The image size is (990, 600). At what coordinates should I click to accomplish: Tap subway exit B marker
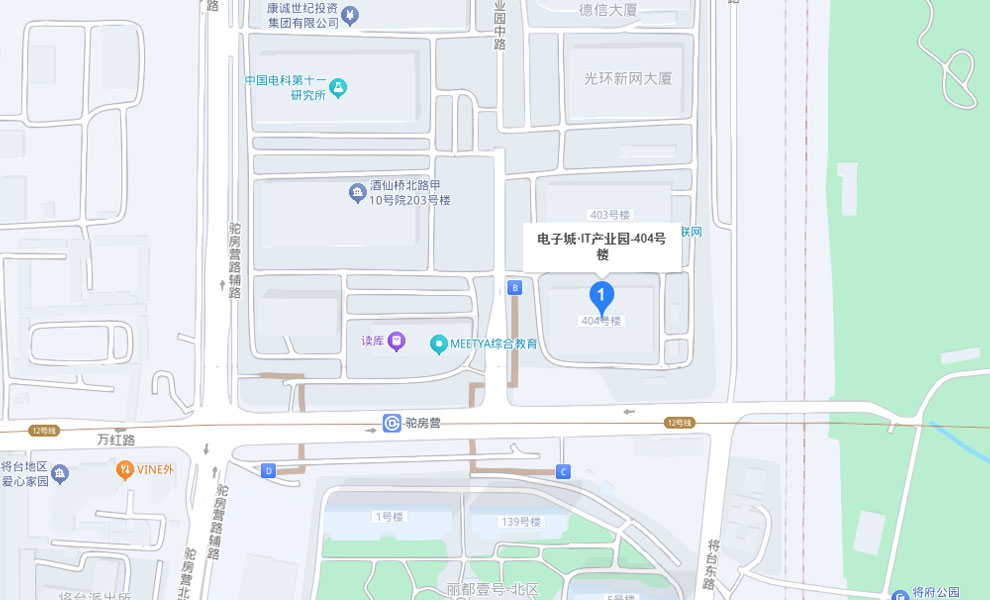pos(515,288)
